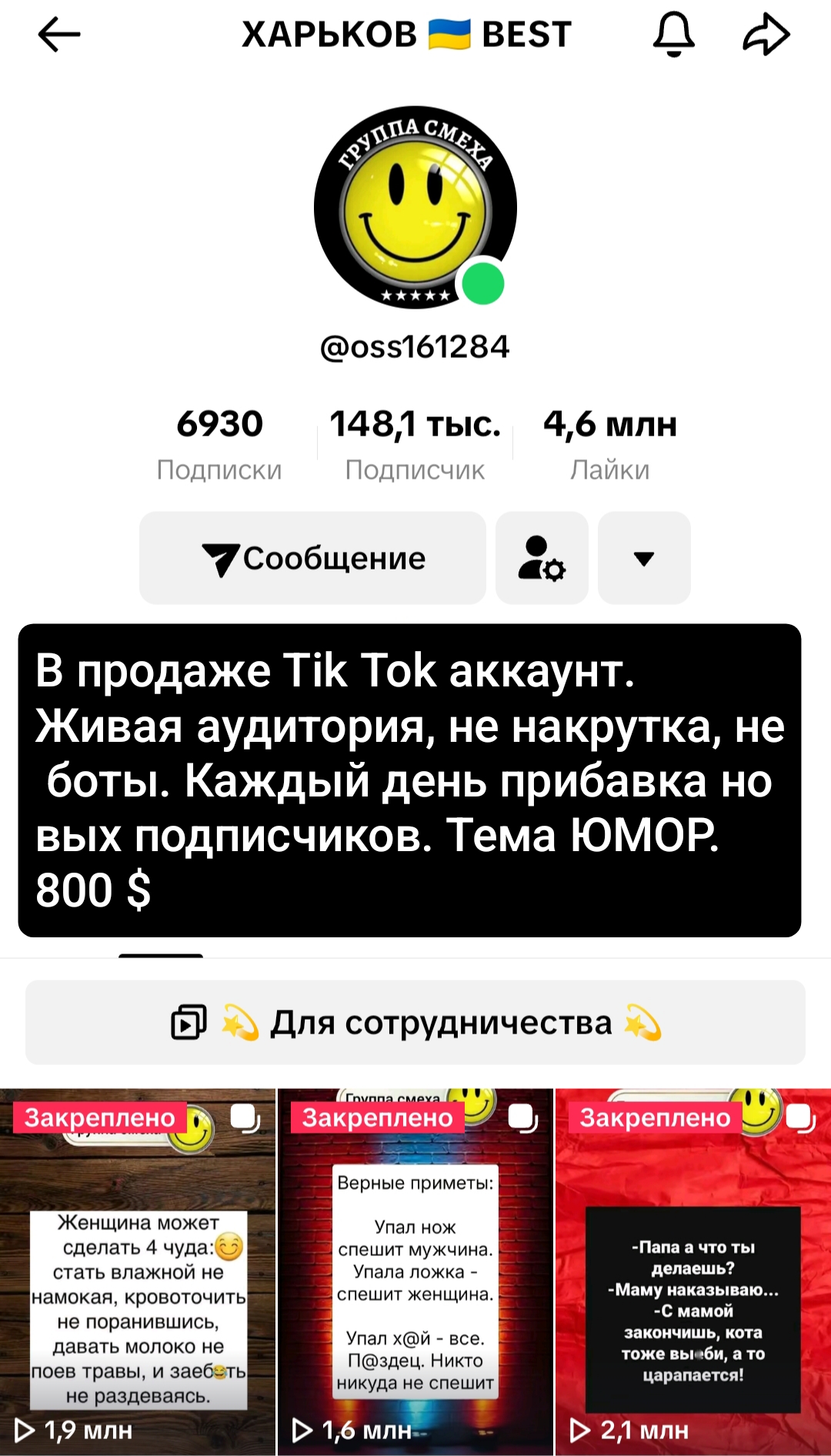This screenshot has width=831, height=1456.
Task: Share this profile via the arrow icon
Action: 768,34
